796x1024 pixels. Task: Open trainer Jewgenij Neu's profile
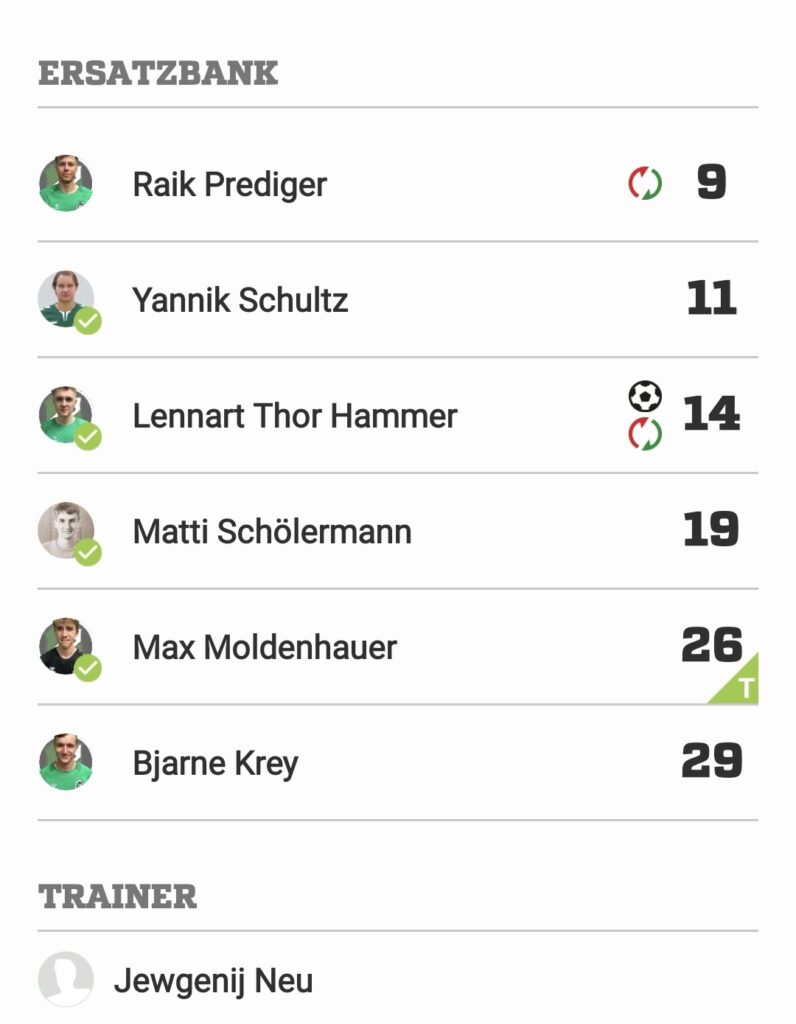(x=212, y=981)
